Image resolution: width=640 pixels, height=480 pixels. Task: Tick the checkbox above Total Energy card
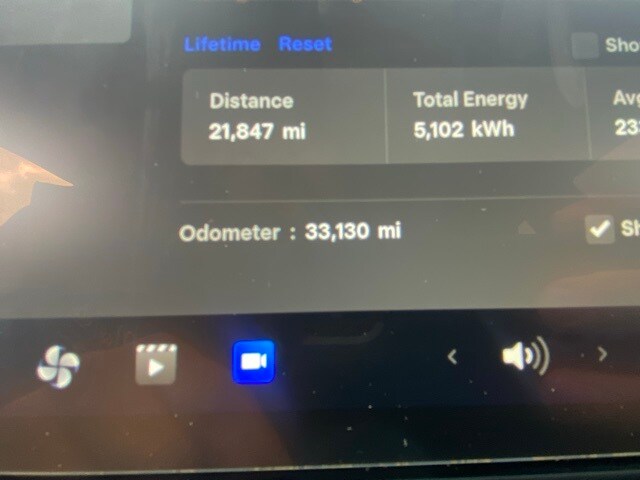[x=585, y=45]
